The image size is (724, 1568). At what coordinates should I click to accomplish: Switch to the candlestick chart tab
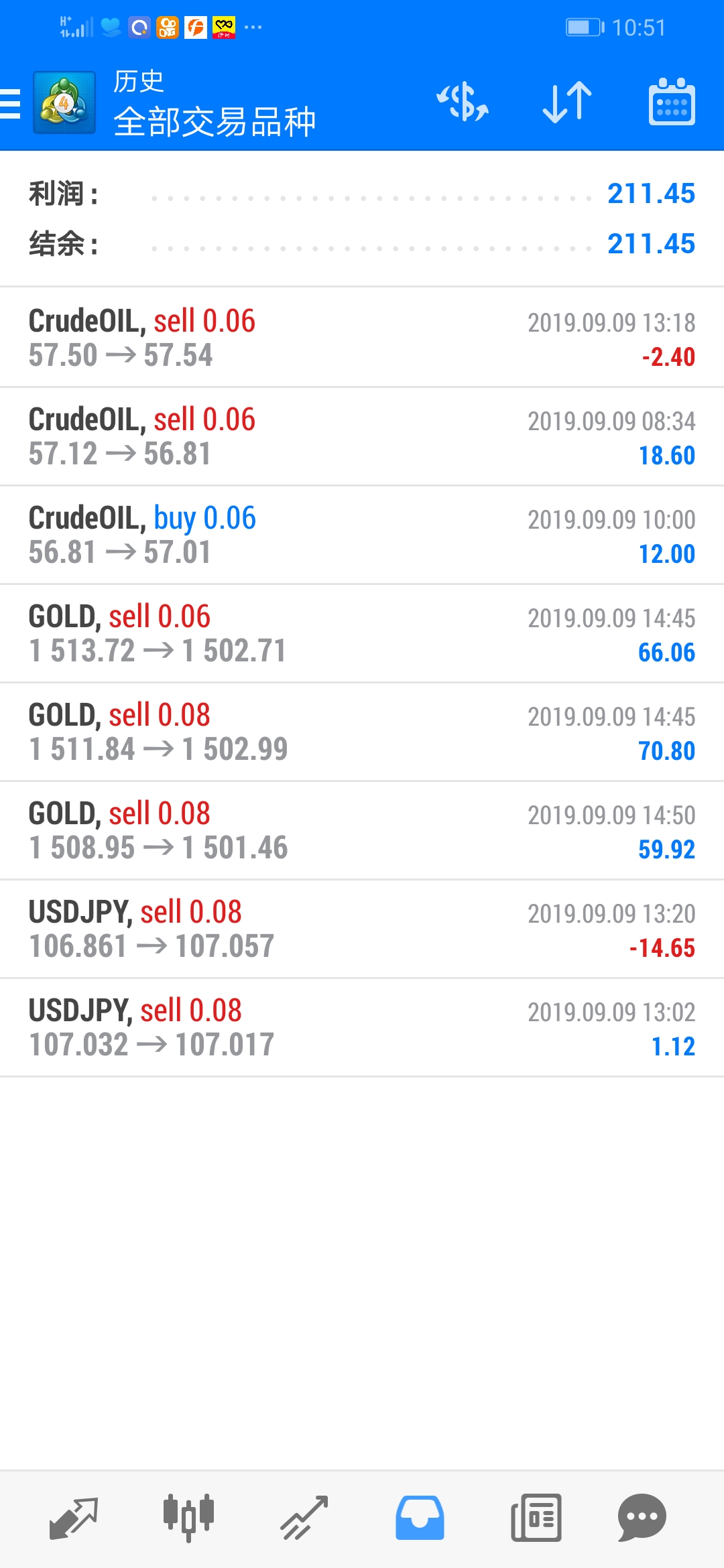click(x=188, y=1518)
